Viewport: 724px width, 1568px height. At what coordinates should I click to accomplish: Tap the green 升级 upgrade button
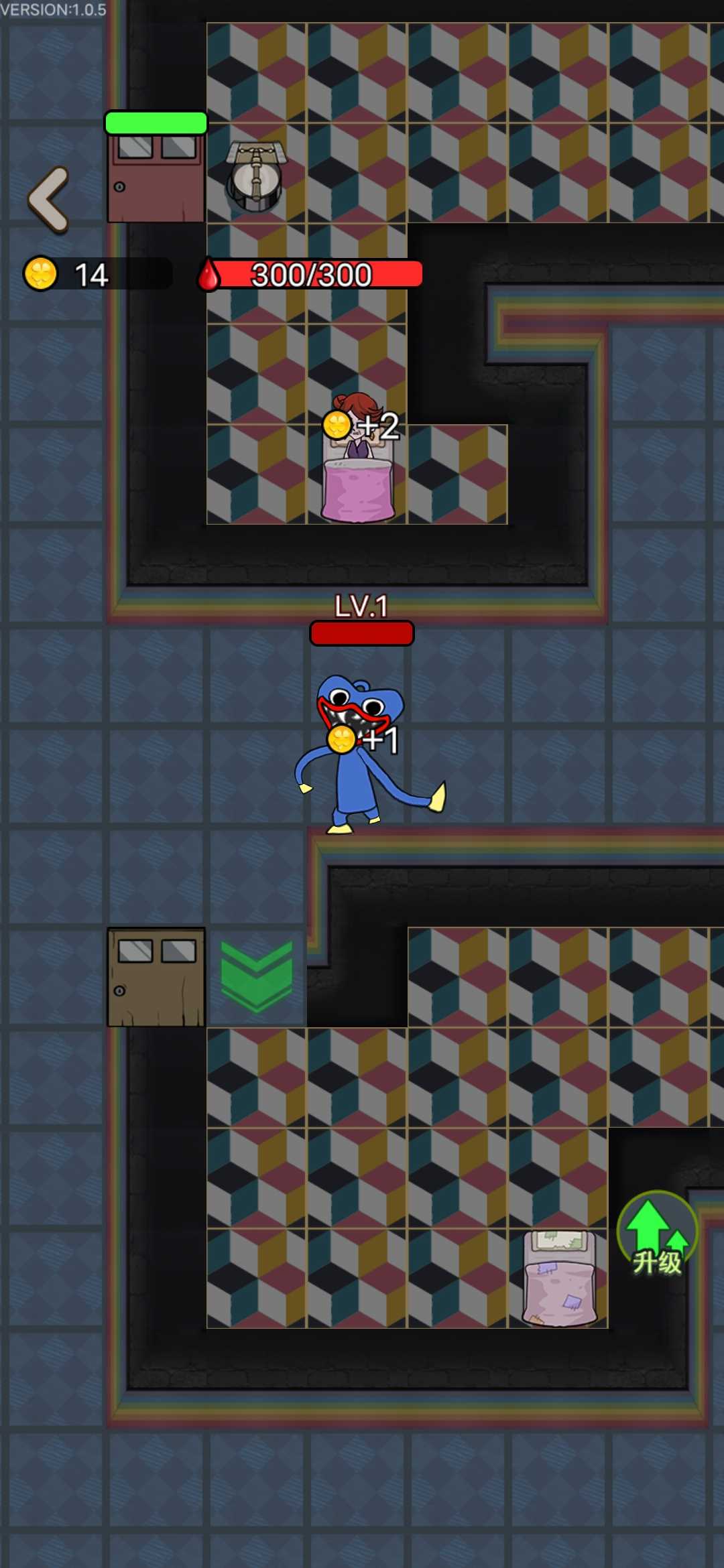[x=657, y=1235]
